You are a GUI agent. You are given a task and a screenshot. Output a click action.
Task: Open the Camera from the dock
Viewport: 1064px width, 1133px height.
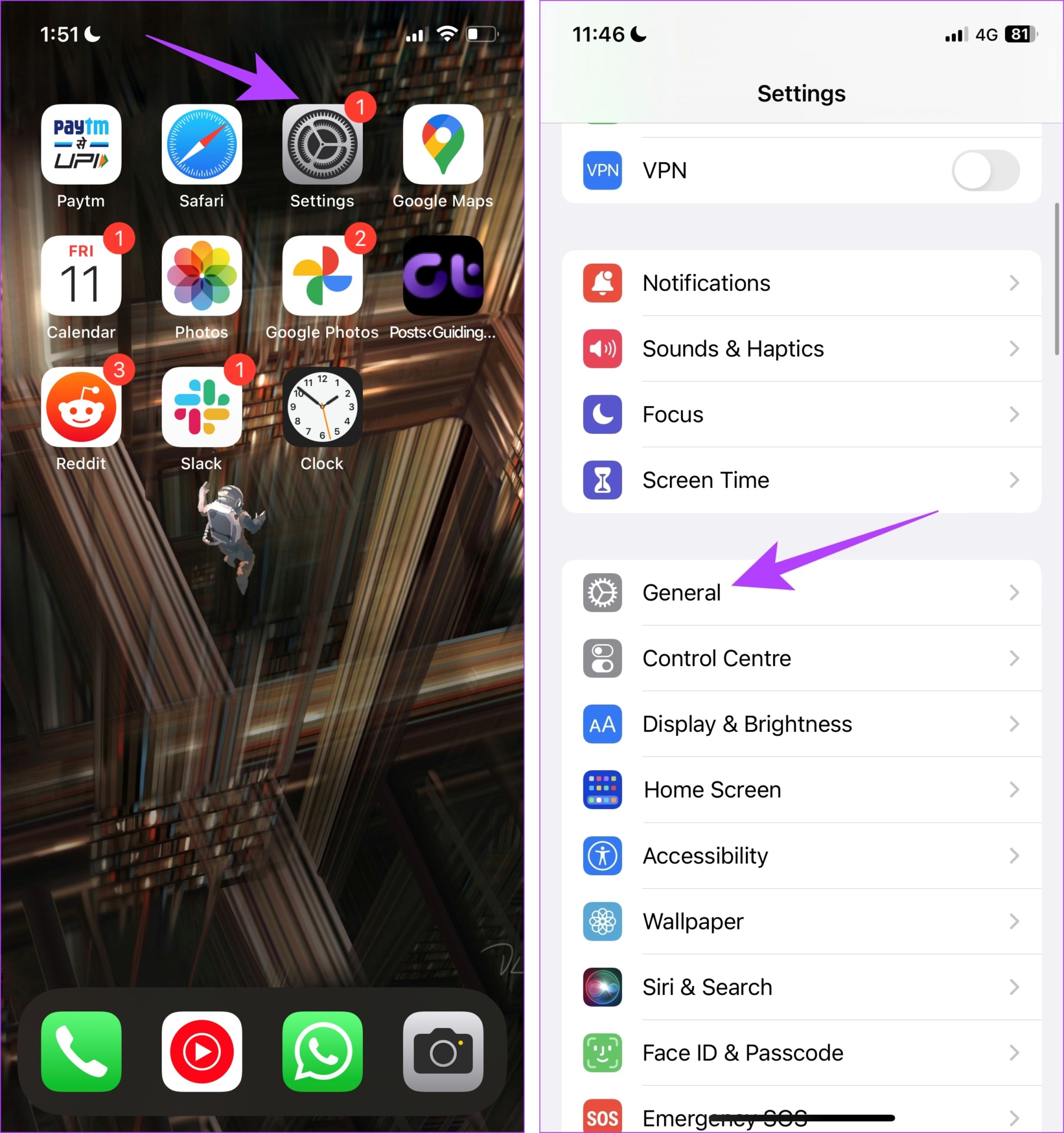pos(443,1052)
